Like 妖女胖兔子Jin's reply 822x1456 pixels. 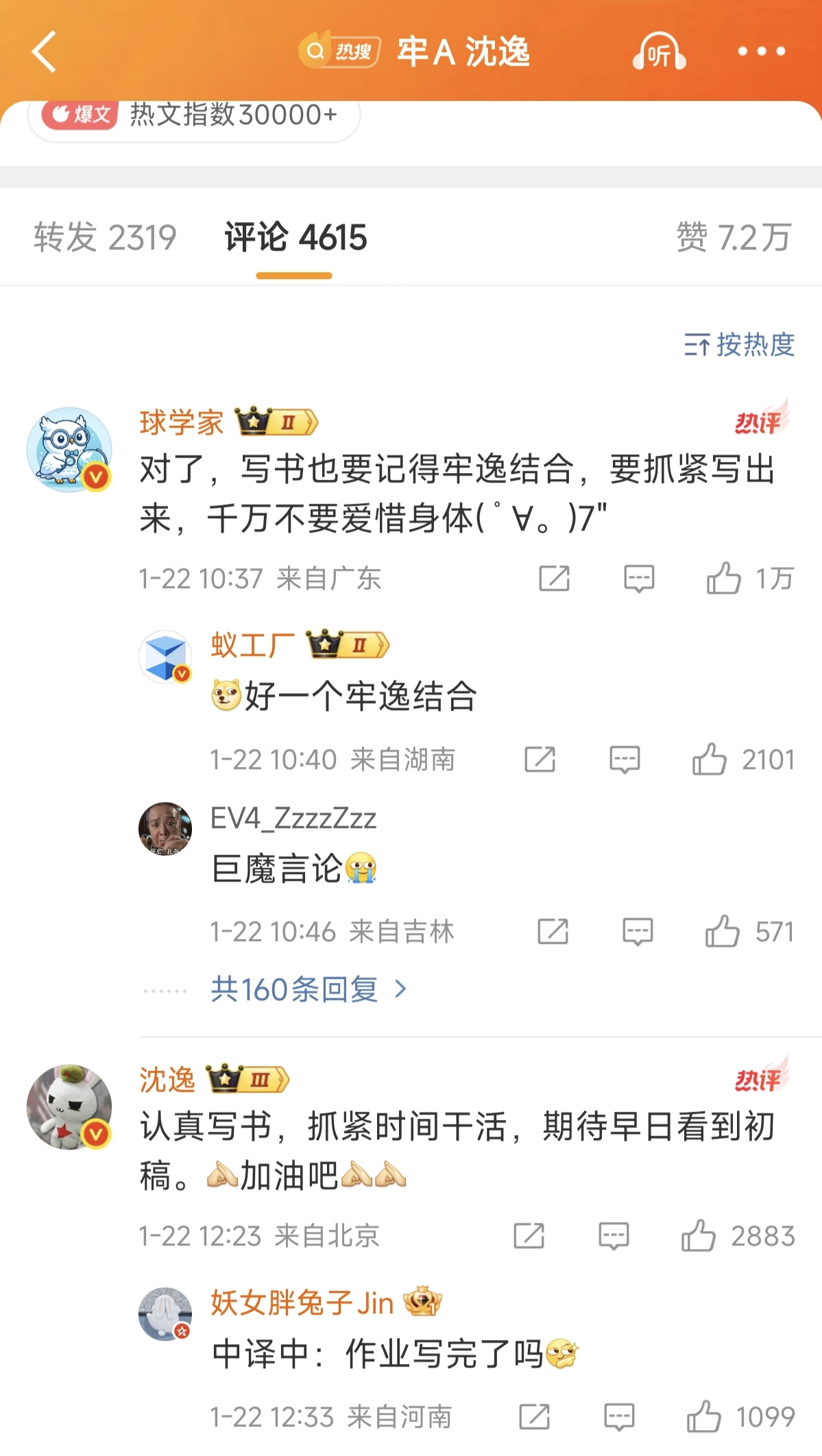click(x=703, y=1417)
